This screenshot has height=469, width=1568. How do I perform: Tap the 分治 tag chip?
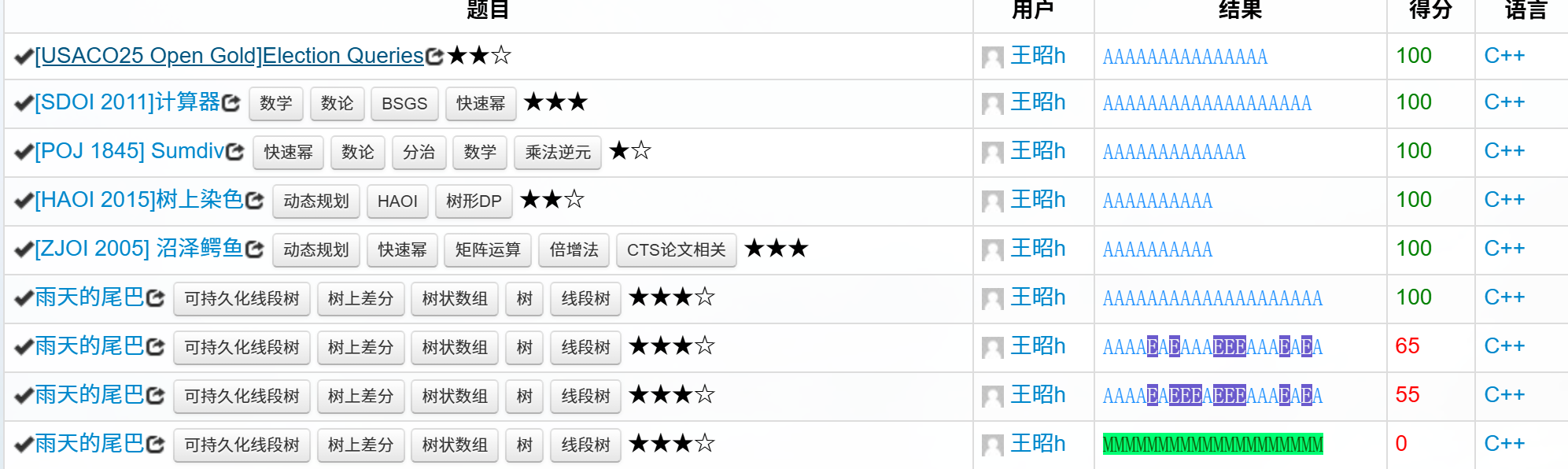click(419, 153)
